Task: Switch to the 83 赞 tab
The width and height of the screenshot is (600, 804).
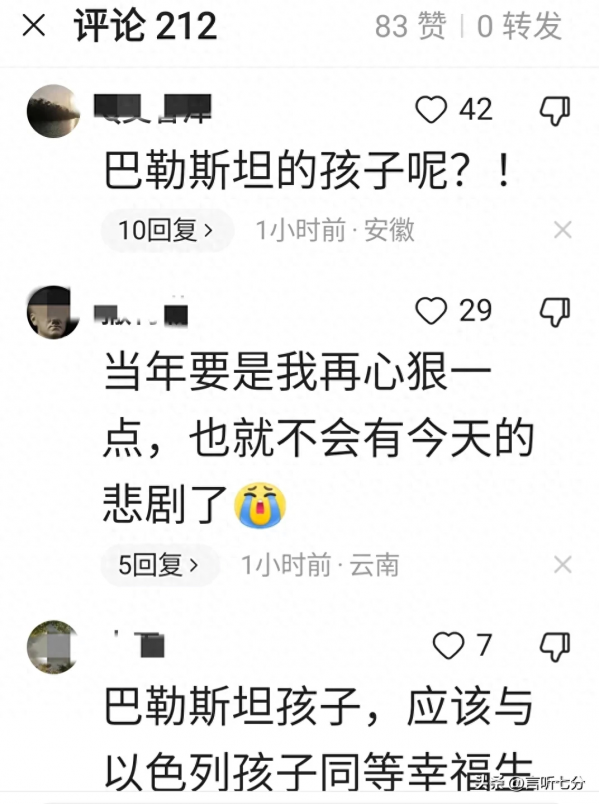Action: [410, 27]
